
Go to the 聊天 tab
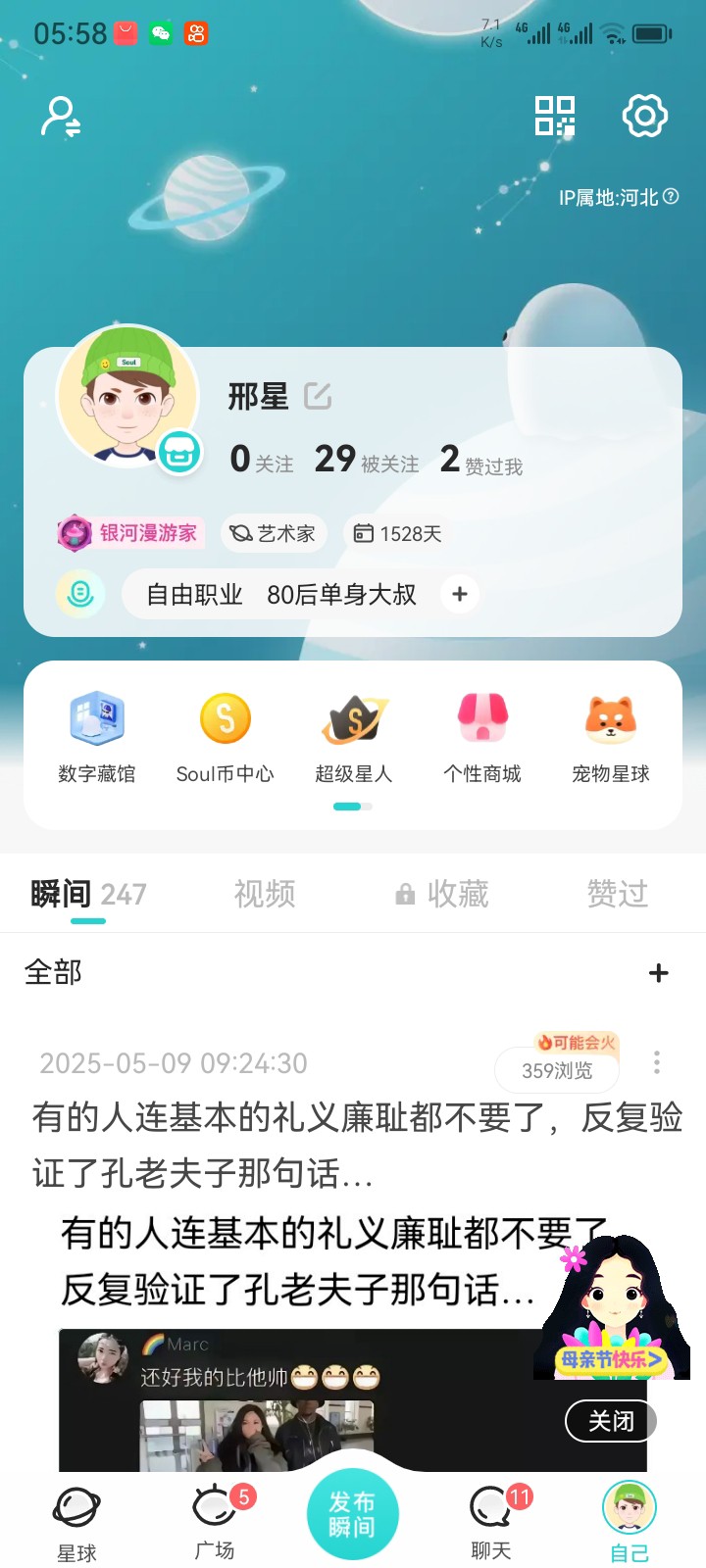tap(492, 1522)
